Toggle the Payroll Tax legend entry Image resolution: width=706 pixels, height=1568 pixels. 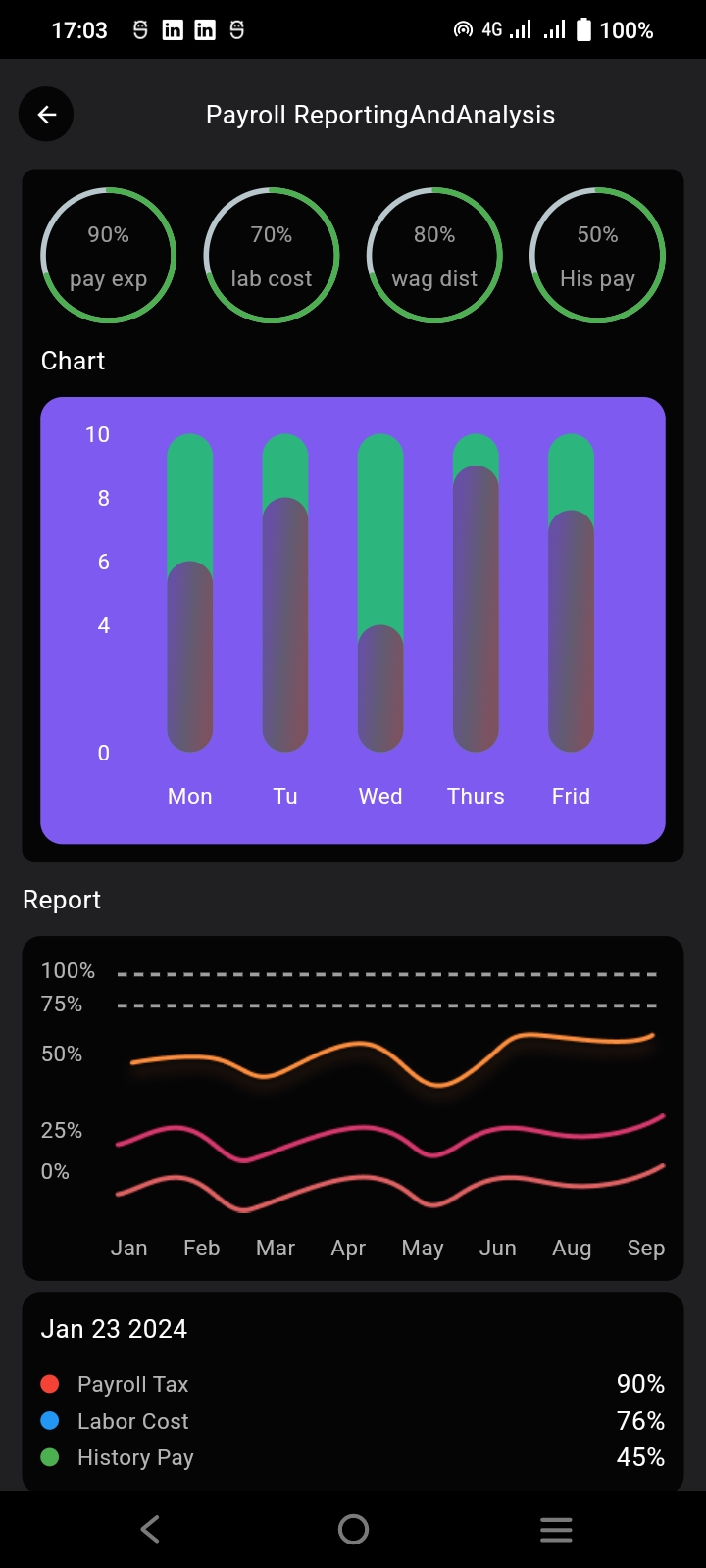coord(132,1384)
